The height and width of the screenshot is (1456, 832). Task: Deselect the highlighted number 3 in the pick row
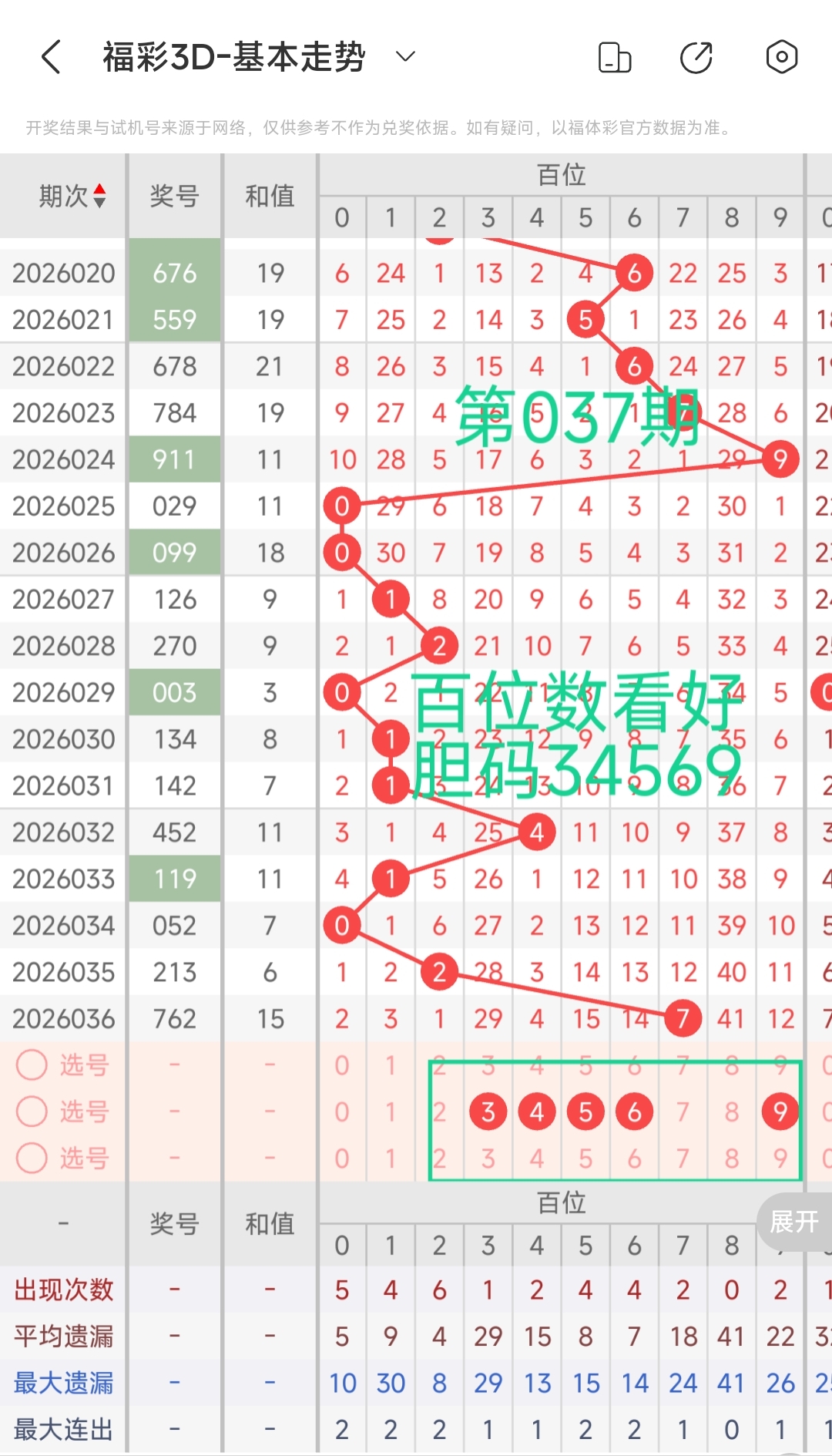point(488,1111)
